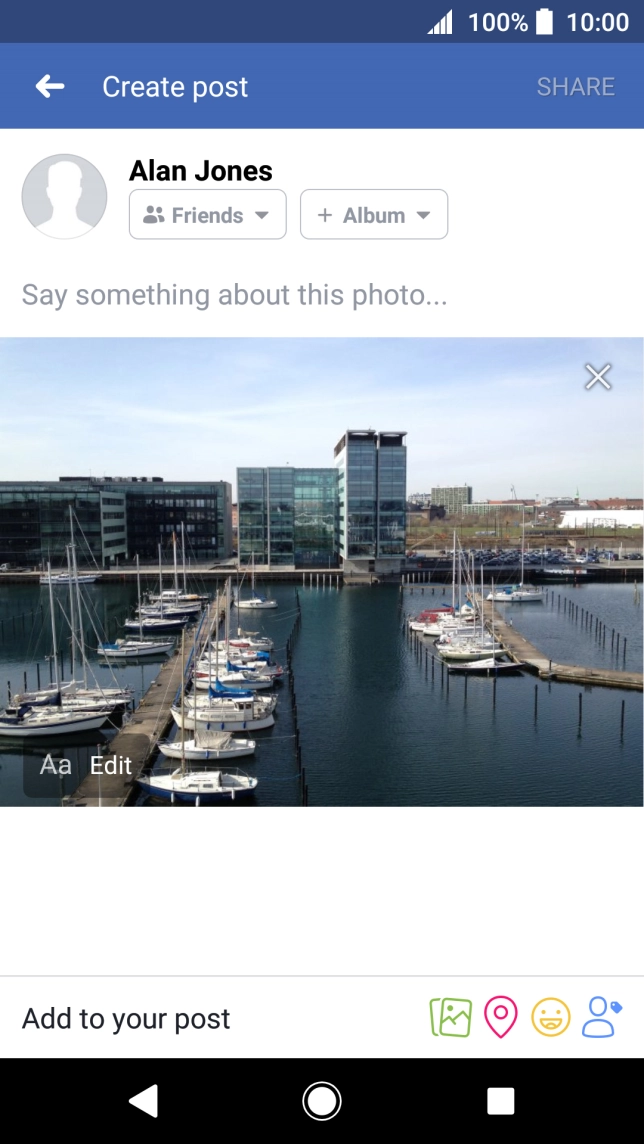Viewport: 644px width, 1144px height.
Task: Open the Friends audience dropdown
Action: coord(207,215)
